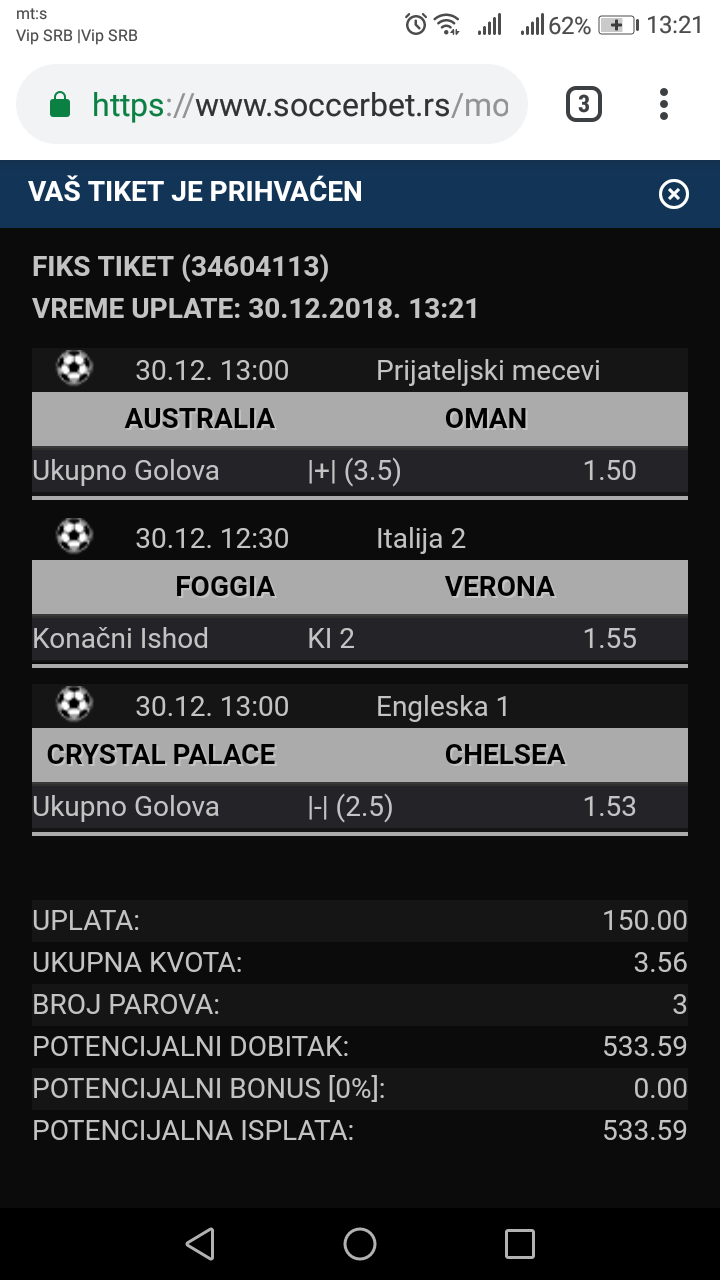Close the accepted ticket dialog
720x1280 pixels.
674,194
